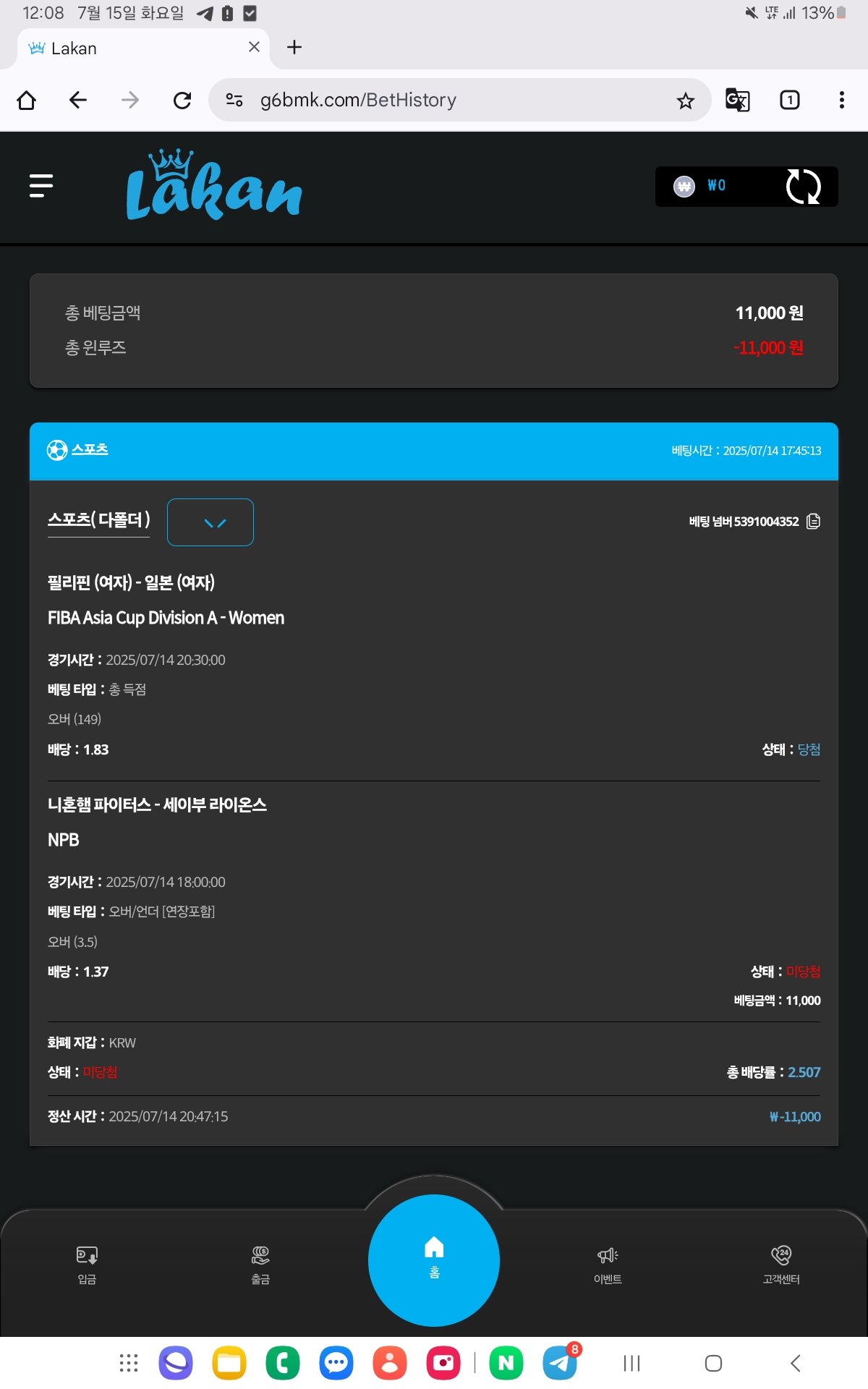Reload the BetHistory page
The width and height of the screenshot is (868, 1389).
[x=182, y=100]
